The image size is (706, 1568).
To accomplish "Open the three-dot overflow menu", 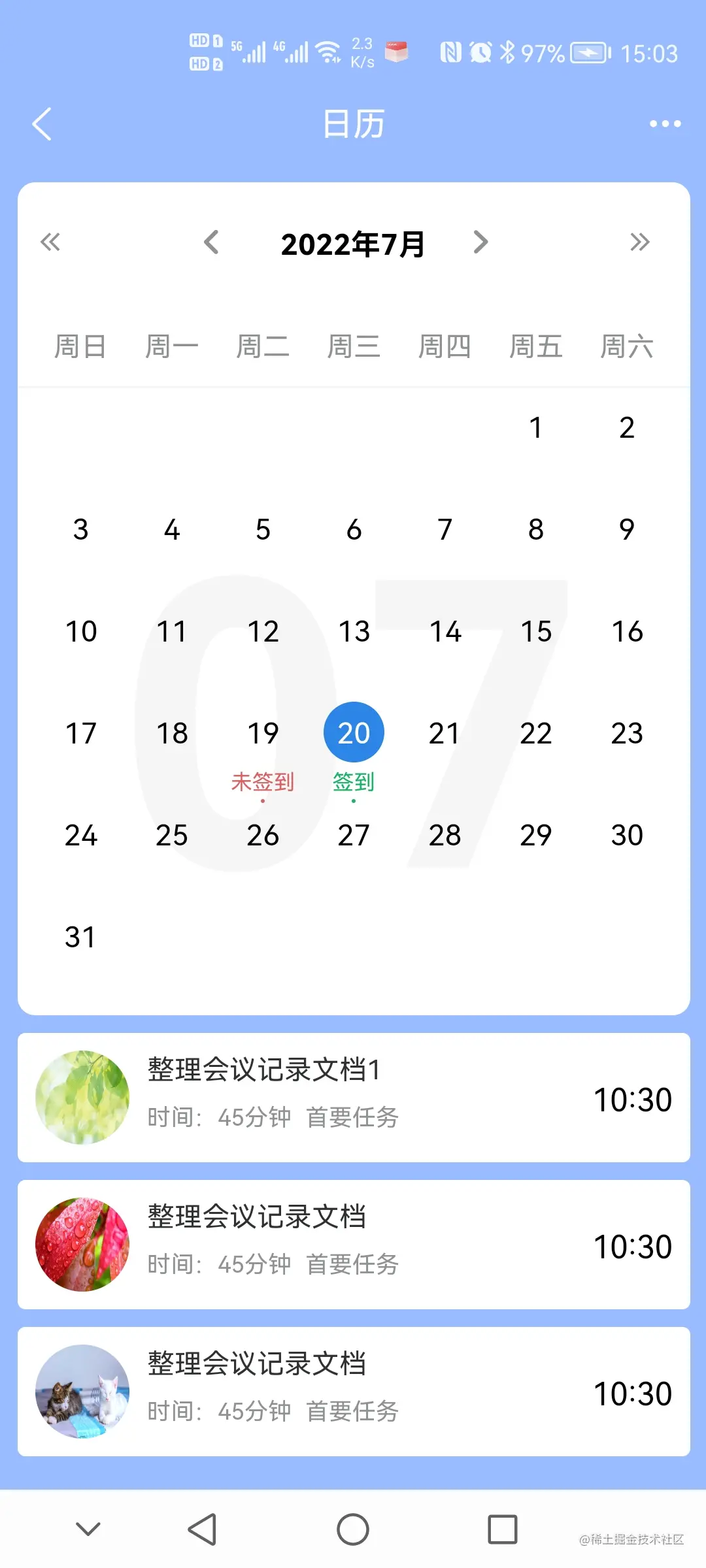I will [x=665, y=124].
